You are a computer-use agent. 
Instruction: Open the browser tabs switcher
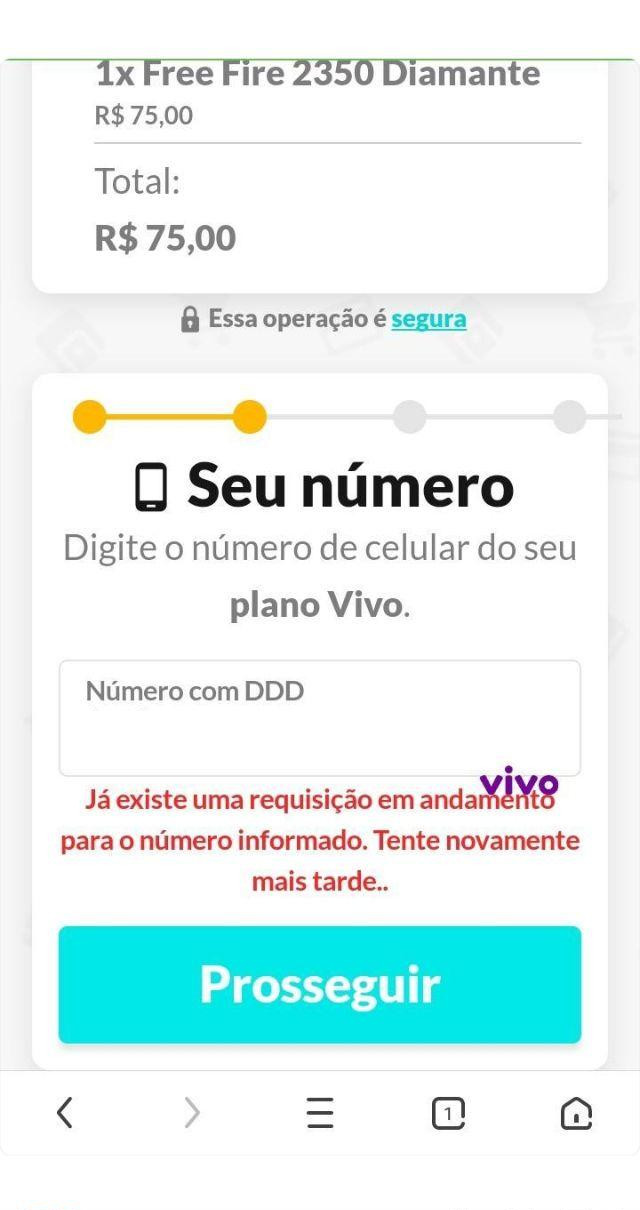[x=448, y=1112]
